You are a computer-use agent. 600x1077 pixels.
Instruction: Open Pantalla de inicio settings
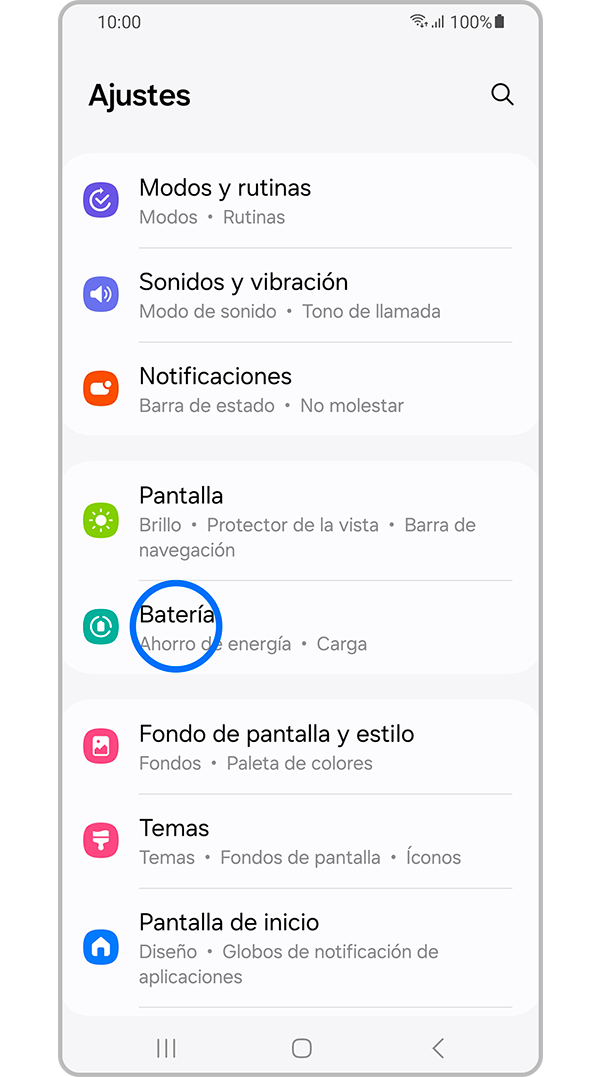pos(300,947)
